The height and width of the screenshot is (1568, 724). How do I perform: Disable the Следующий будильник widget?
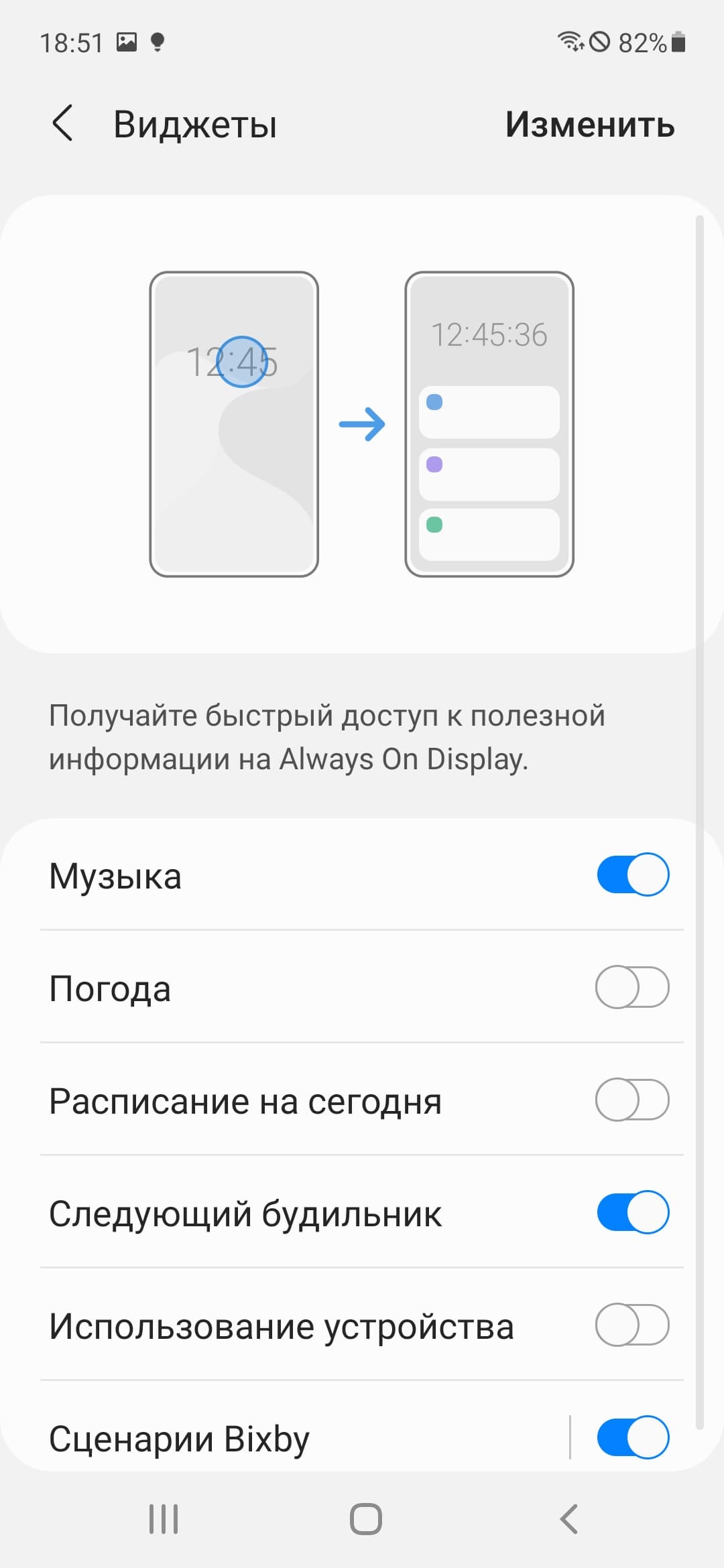[x=632, y=1212]
